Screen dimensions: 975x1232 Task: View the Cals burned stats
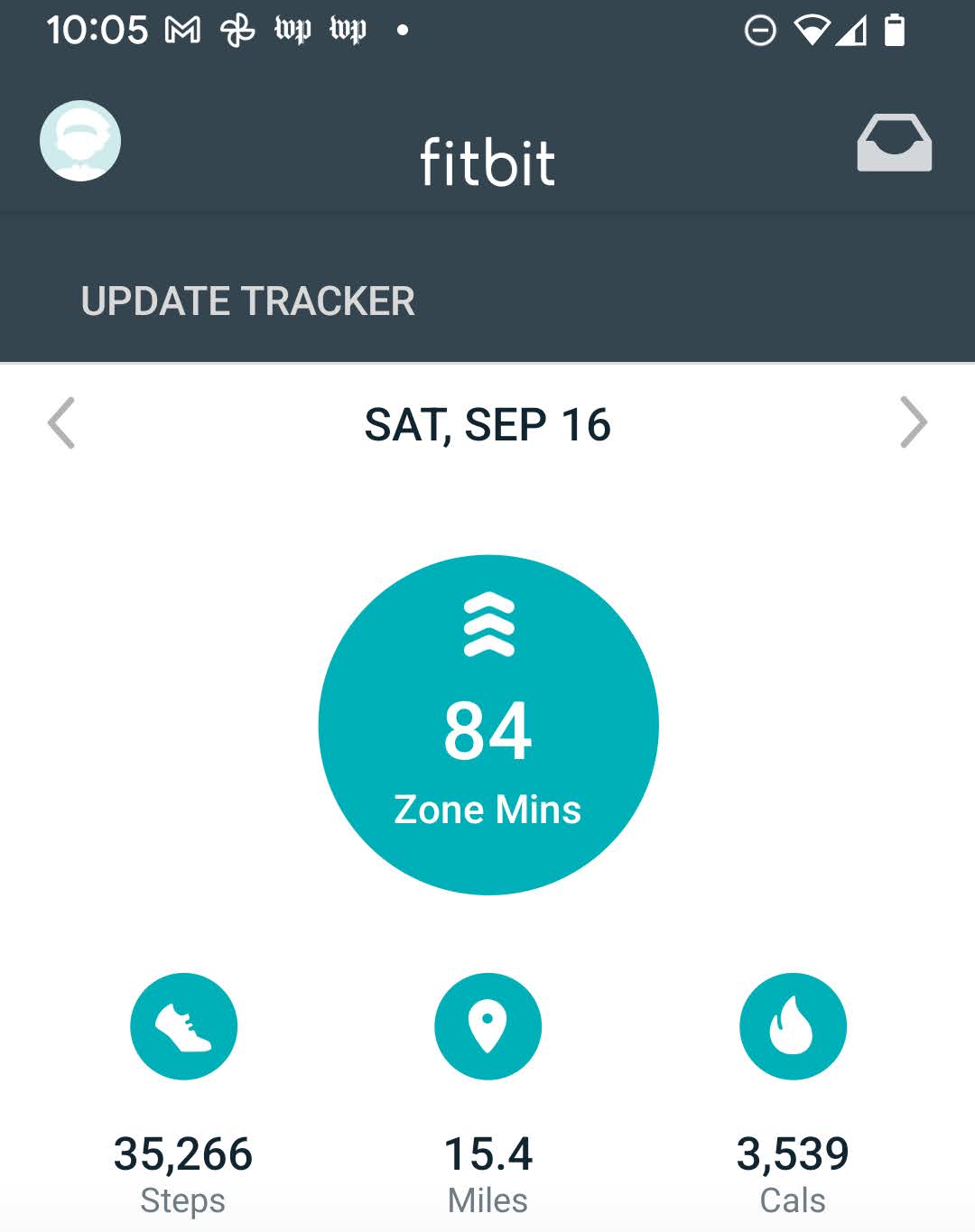(x=793, y=1026)
